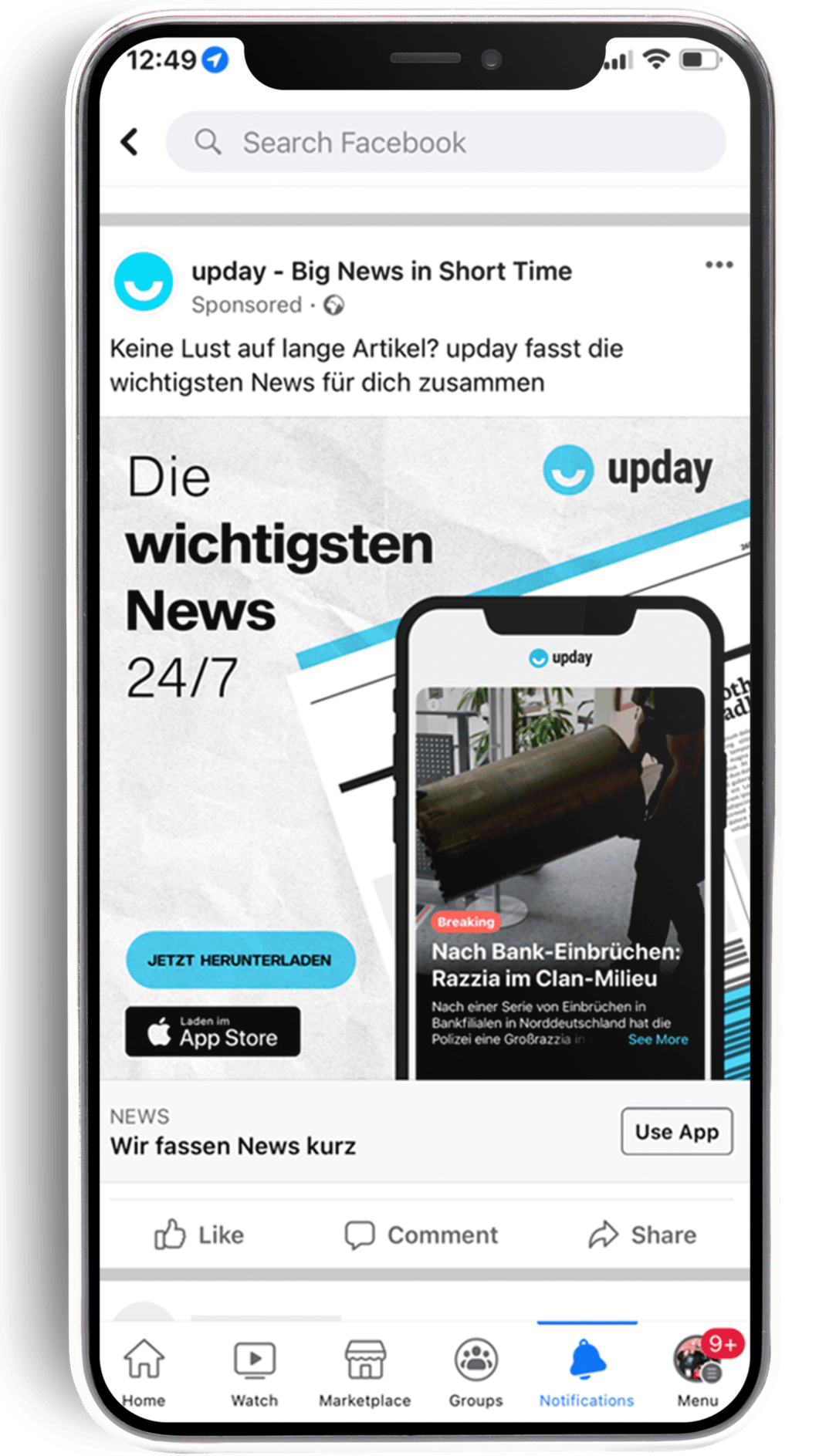Comment on the upday post
This screenshot has height=1456, width=836.
click(421, 1235)
